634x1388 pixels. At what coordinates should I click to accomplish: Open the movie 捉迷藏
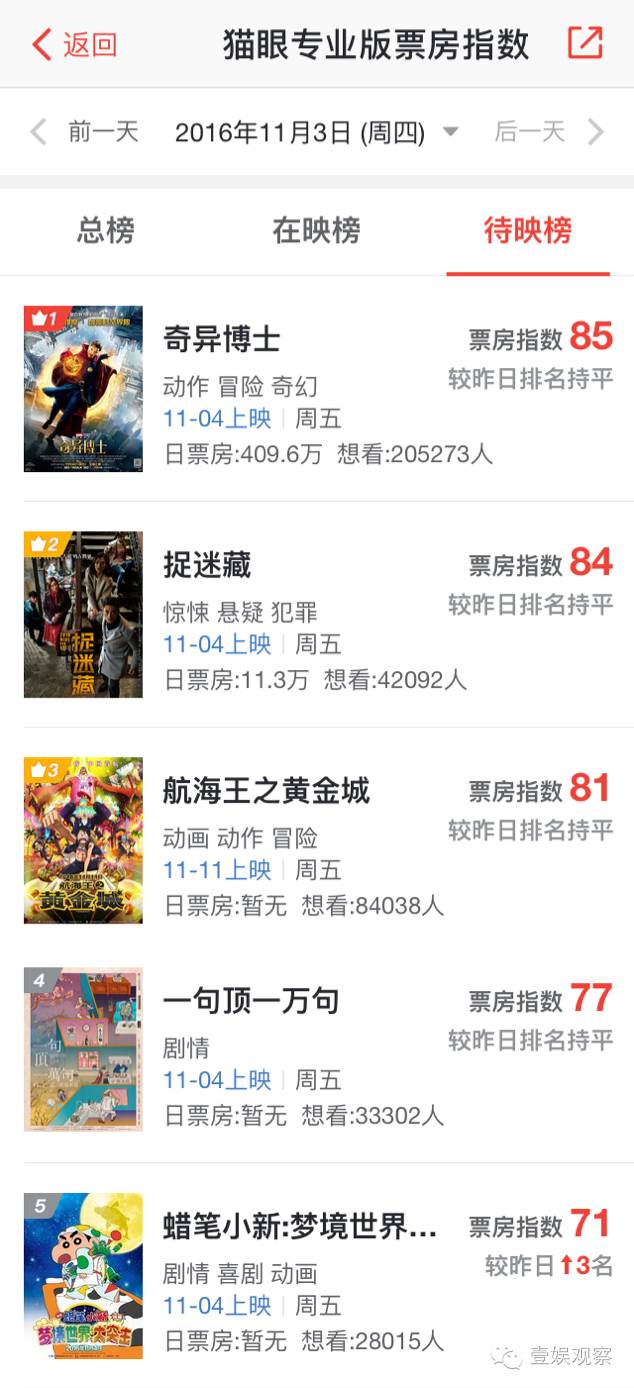pos(207,566)
